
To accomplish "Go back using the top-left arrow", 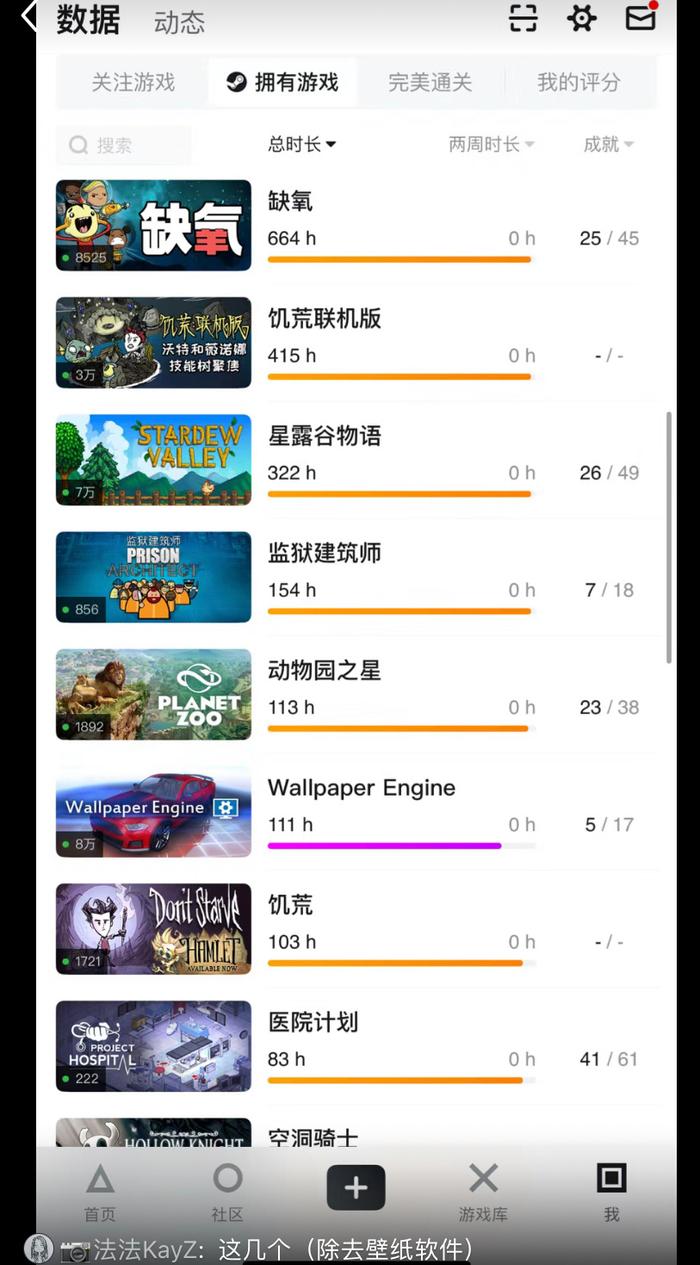I will tap(30, 16).
